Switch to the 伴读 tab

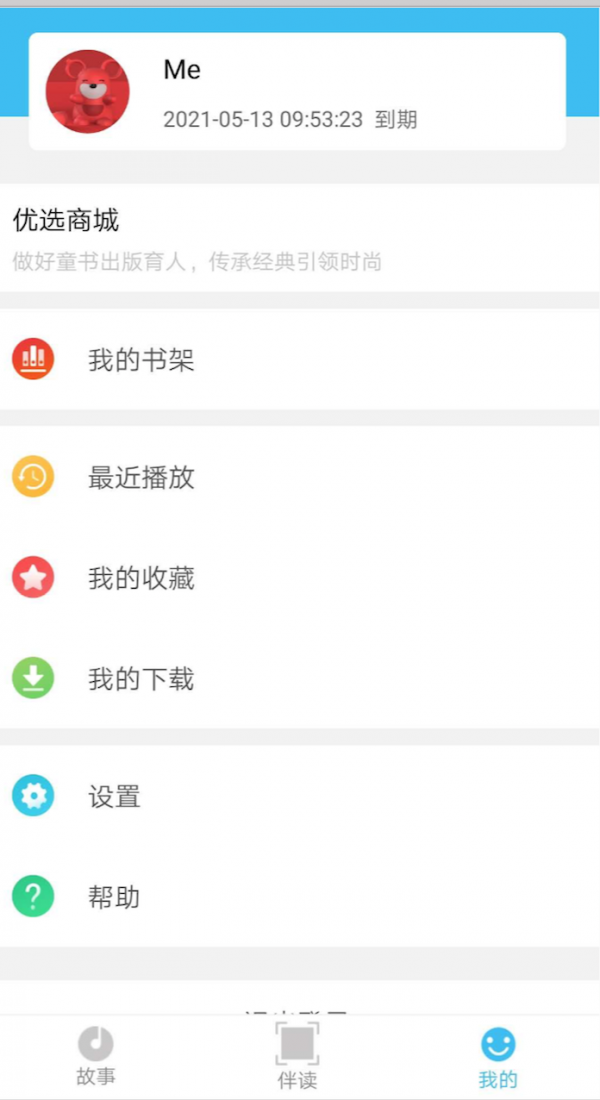[297, 1057]
